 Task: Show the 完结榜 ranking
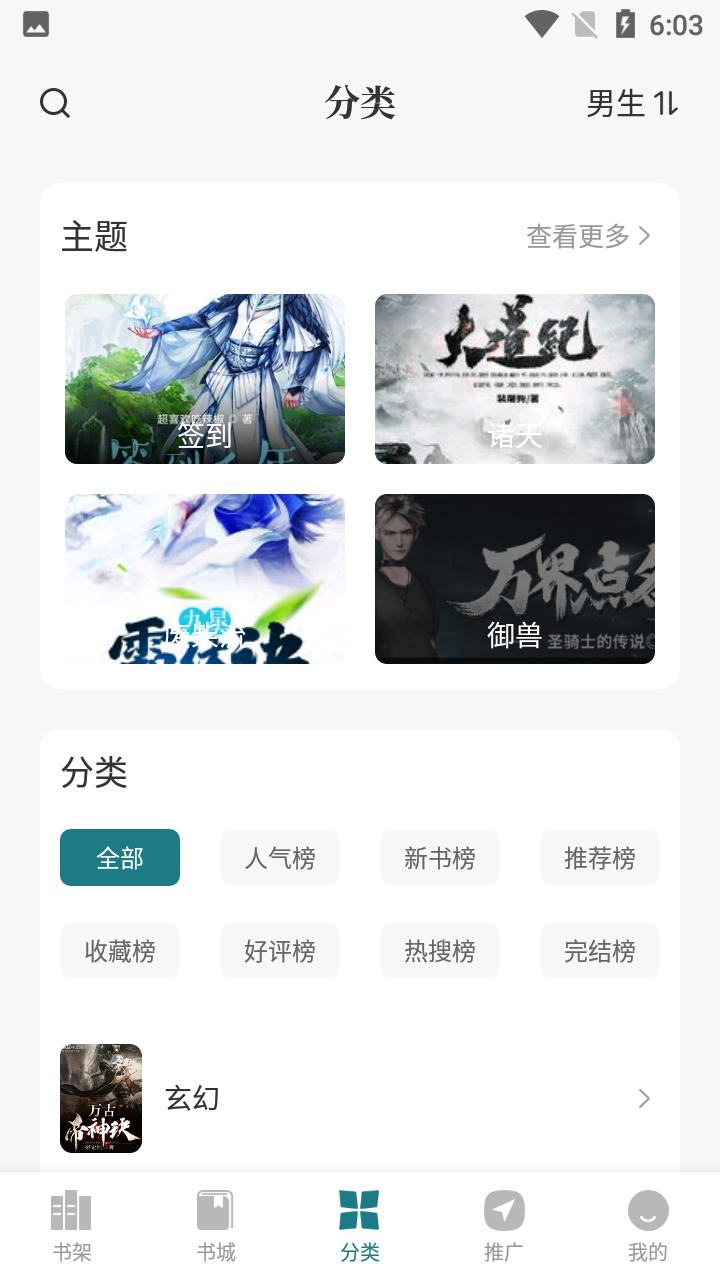point(600,951)
